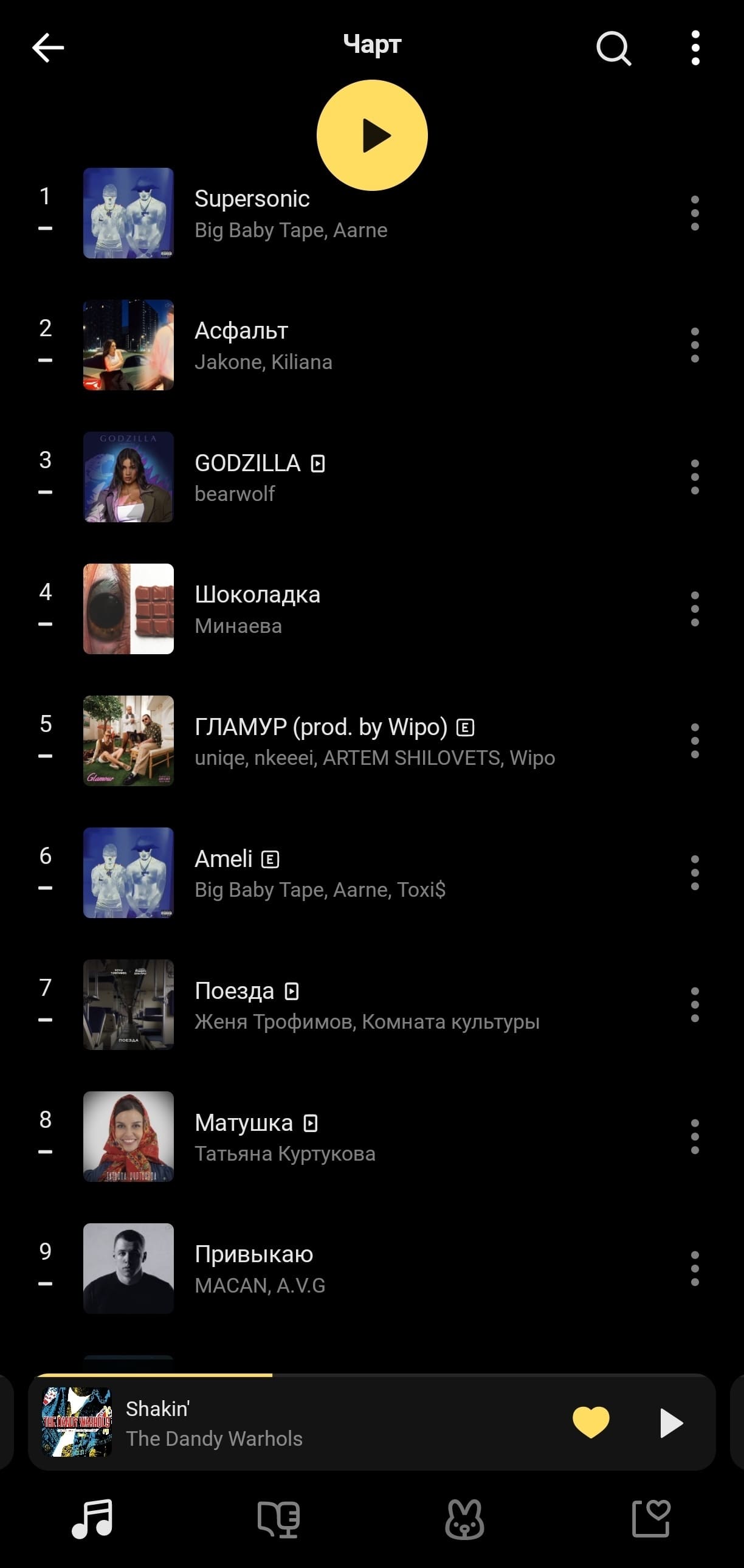This screenshot has height=1568, width=744.
Task: Open options for Supersonic
Action: coord(695,213)
